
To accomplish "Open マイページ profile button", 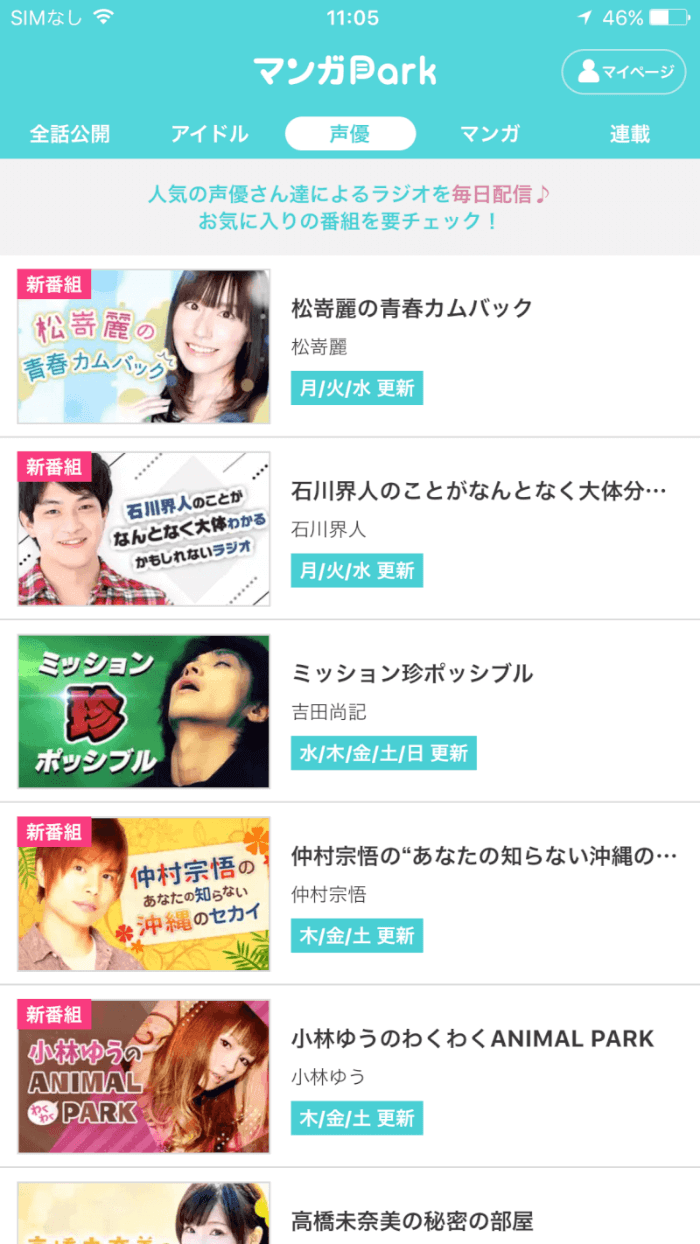I will tap(624, 72).
